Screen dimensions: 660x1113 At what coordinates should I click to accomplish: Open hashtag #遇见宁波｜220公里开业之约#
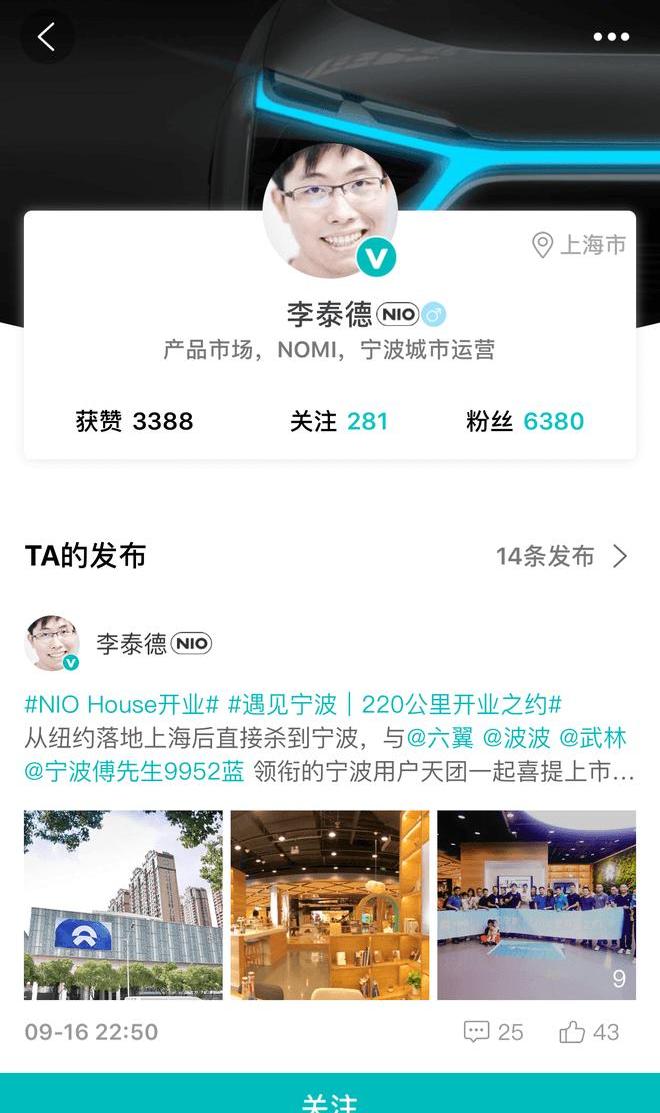394,704
